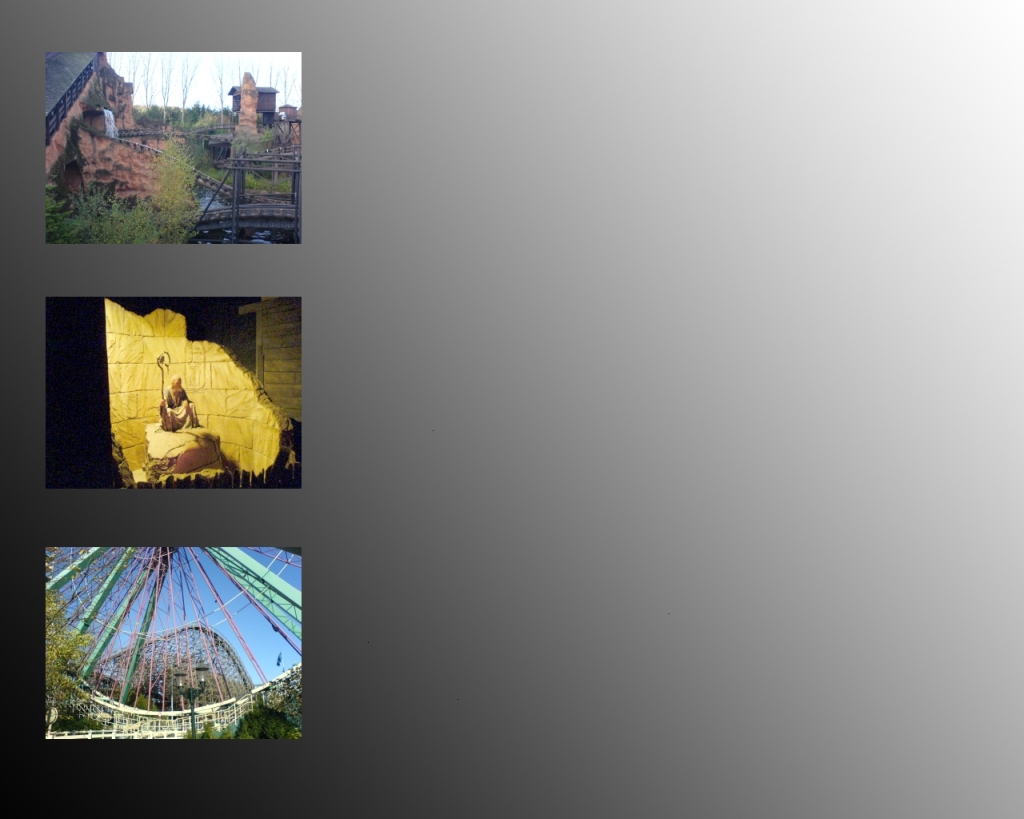Screen dimensions: 1024x819
Task: View the yellow-lit statue photo
Action: click(x=173, y=393)
